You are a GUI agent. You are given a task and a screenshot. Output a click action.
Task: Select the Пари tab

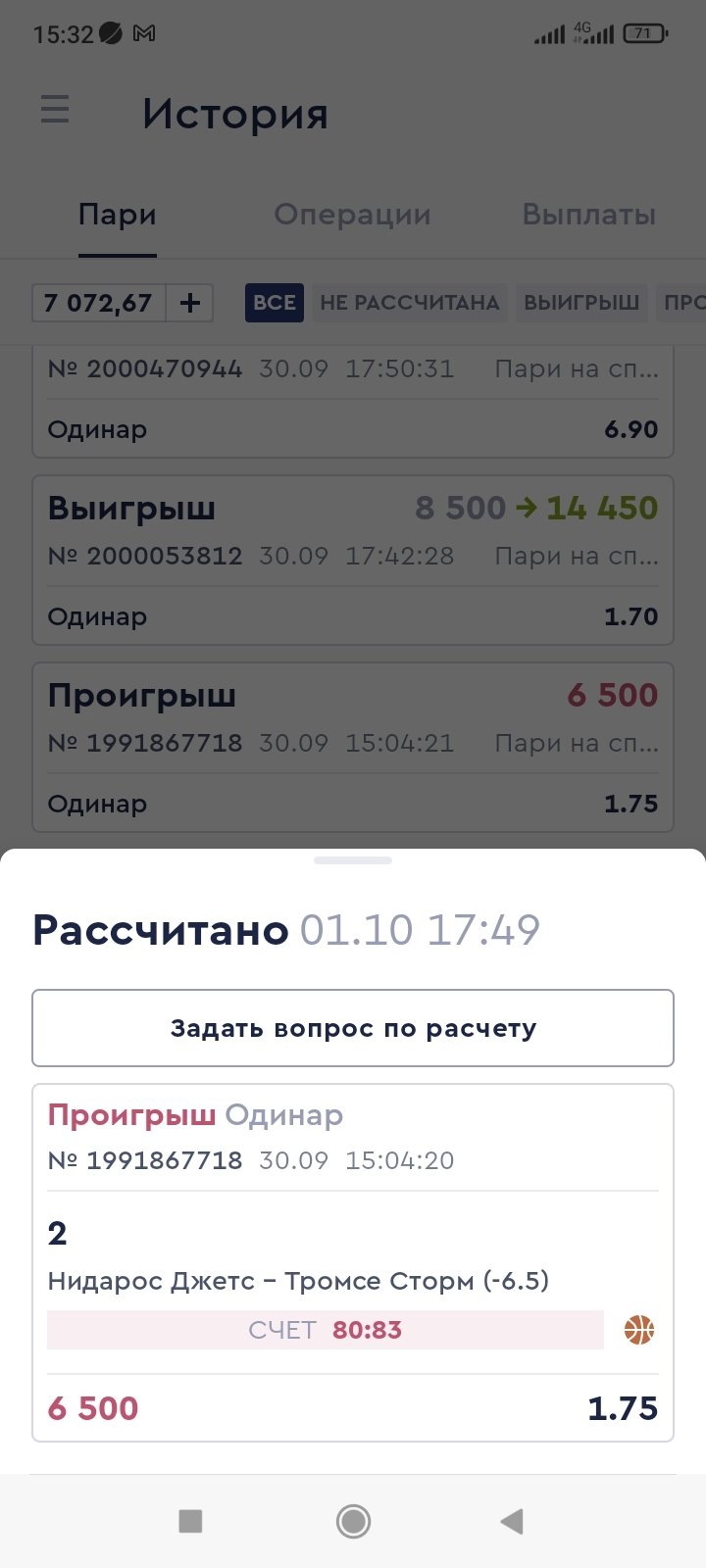point(118,215)
